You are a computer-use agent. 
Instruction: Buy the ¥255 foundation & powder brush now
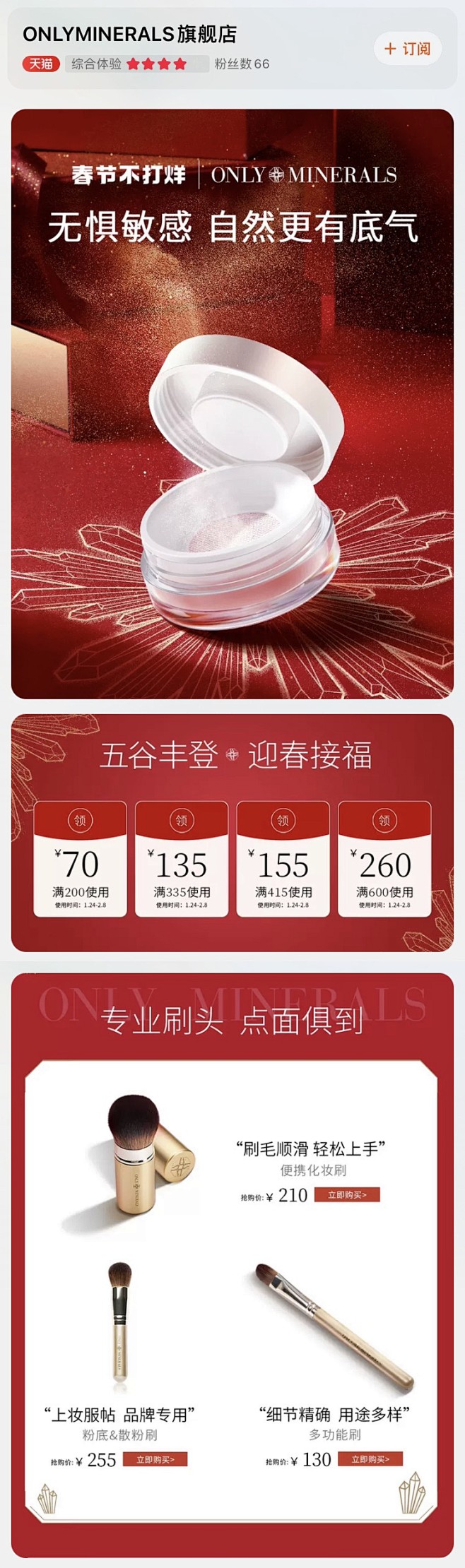click(x=155, y=1459)
